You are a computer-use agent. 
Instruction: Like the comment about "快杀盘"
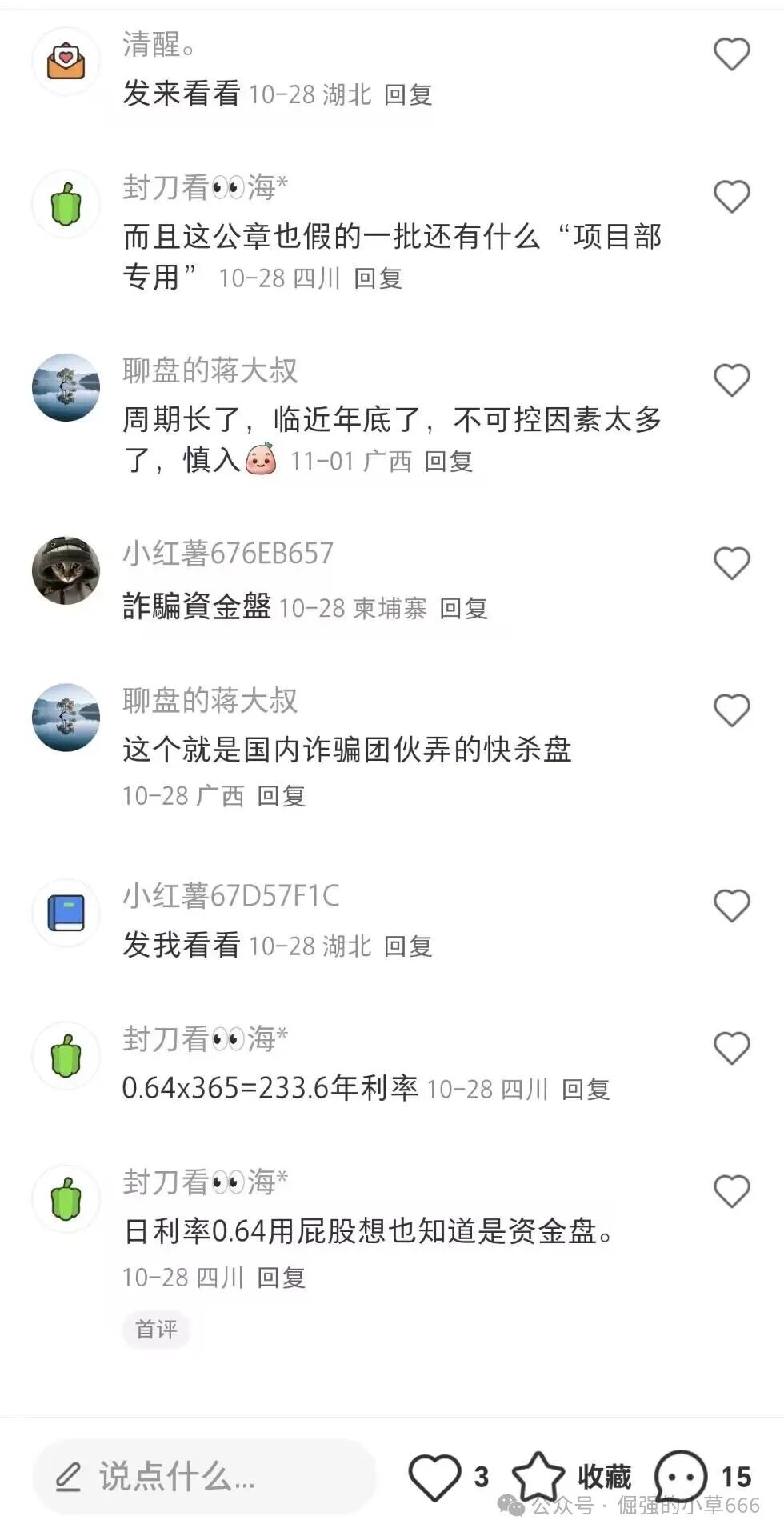(731, 710)
